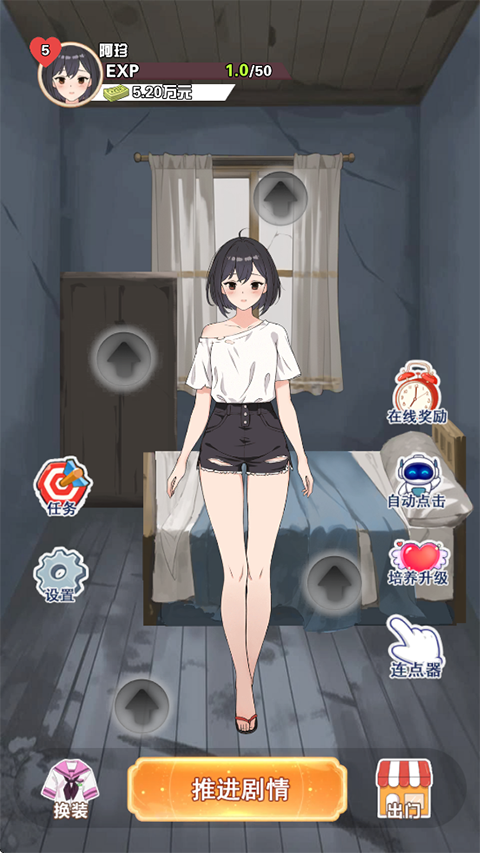Go out via the 出门 shop icon
This screenshot has width=480, height=853.
point(403,789)
